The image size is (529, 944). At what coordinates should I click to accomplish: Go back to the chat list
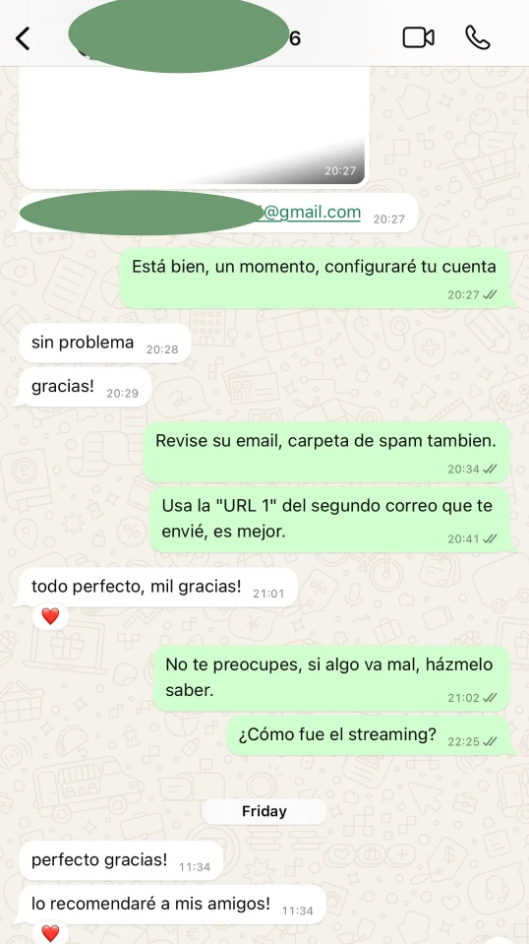tap(23, 39)
